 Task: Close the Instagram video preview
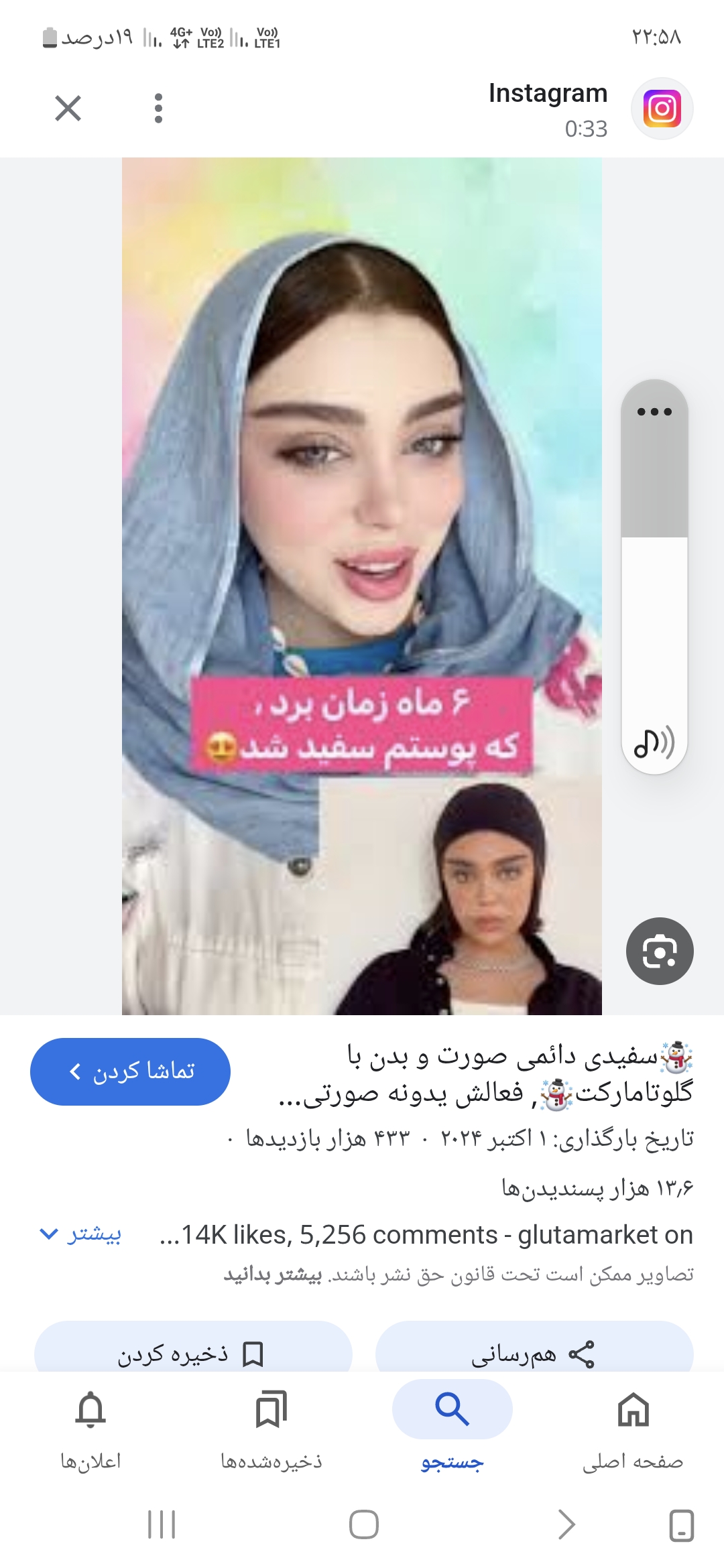pyautogui.click(x=68, y=108)
